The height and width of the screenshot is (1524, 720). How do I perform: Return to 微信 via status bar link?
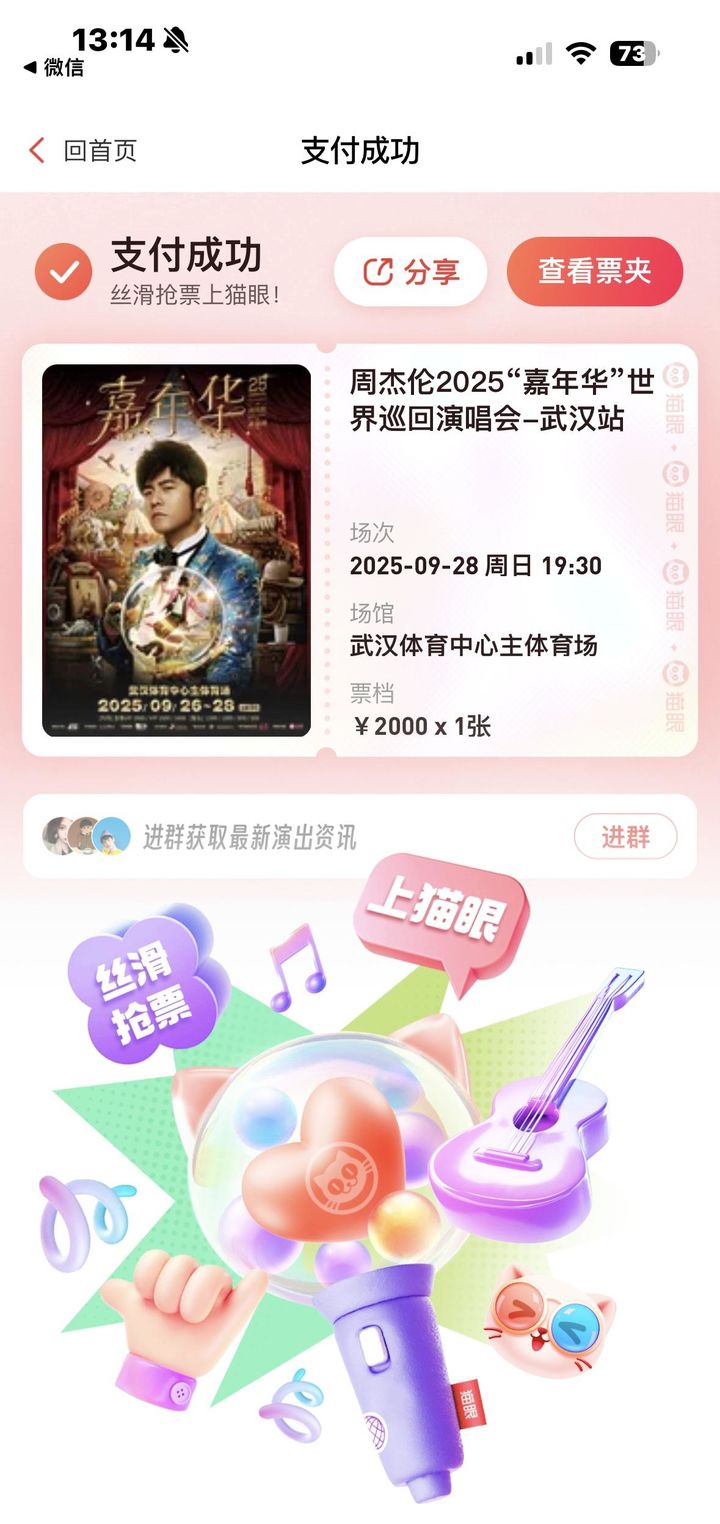[x=55, y=68]
